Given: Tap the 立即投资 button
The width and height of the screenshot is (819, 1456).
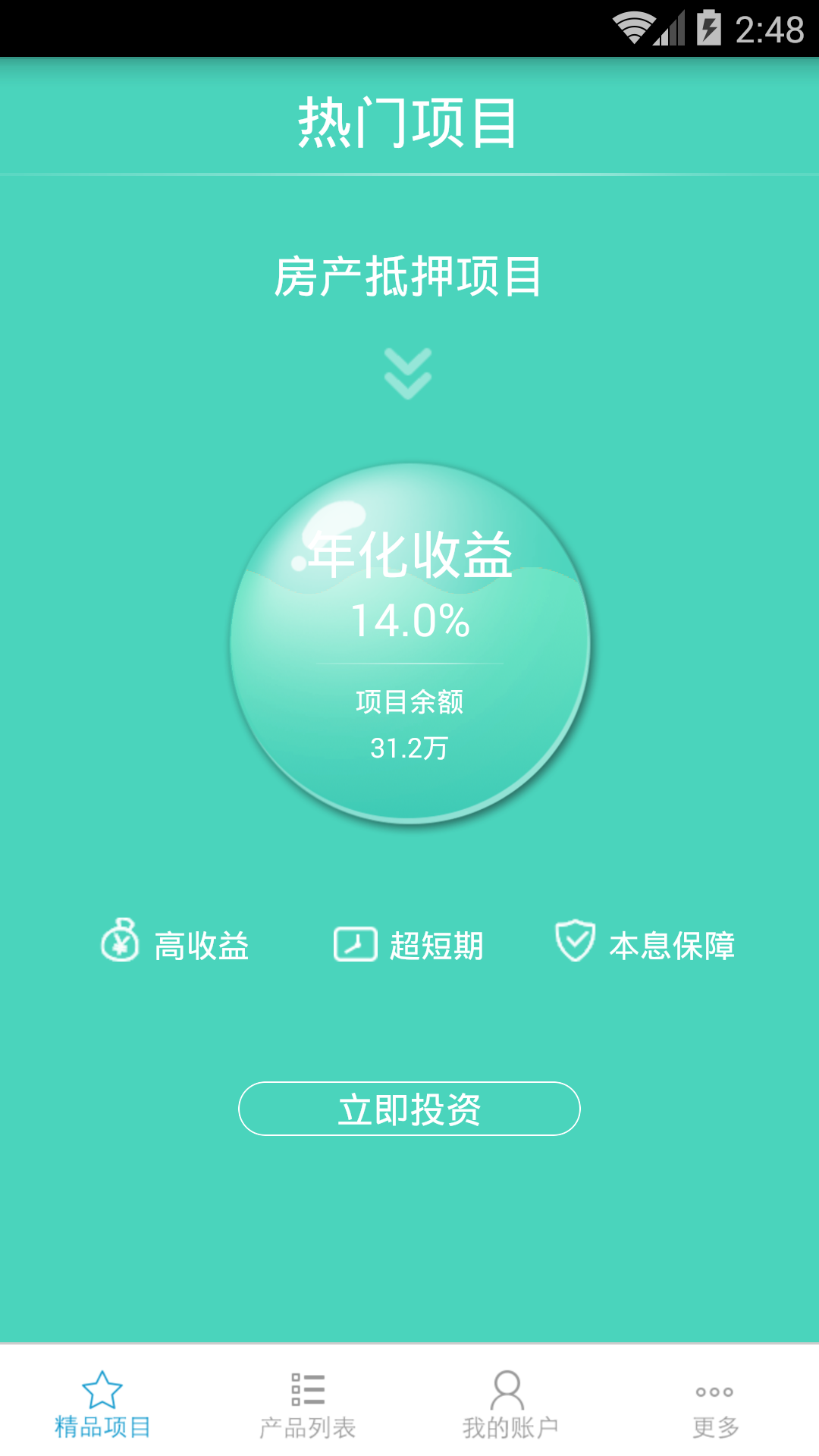Looking at the screenshot, I should [x=409, y=1109].
